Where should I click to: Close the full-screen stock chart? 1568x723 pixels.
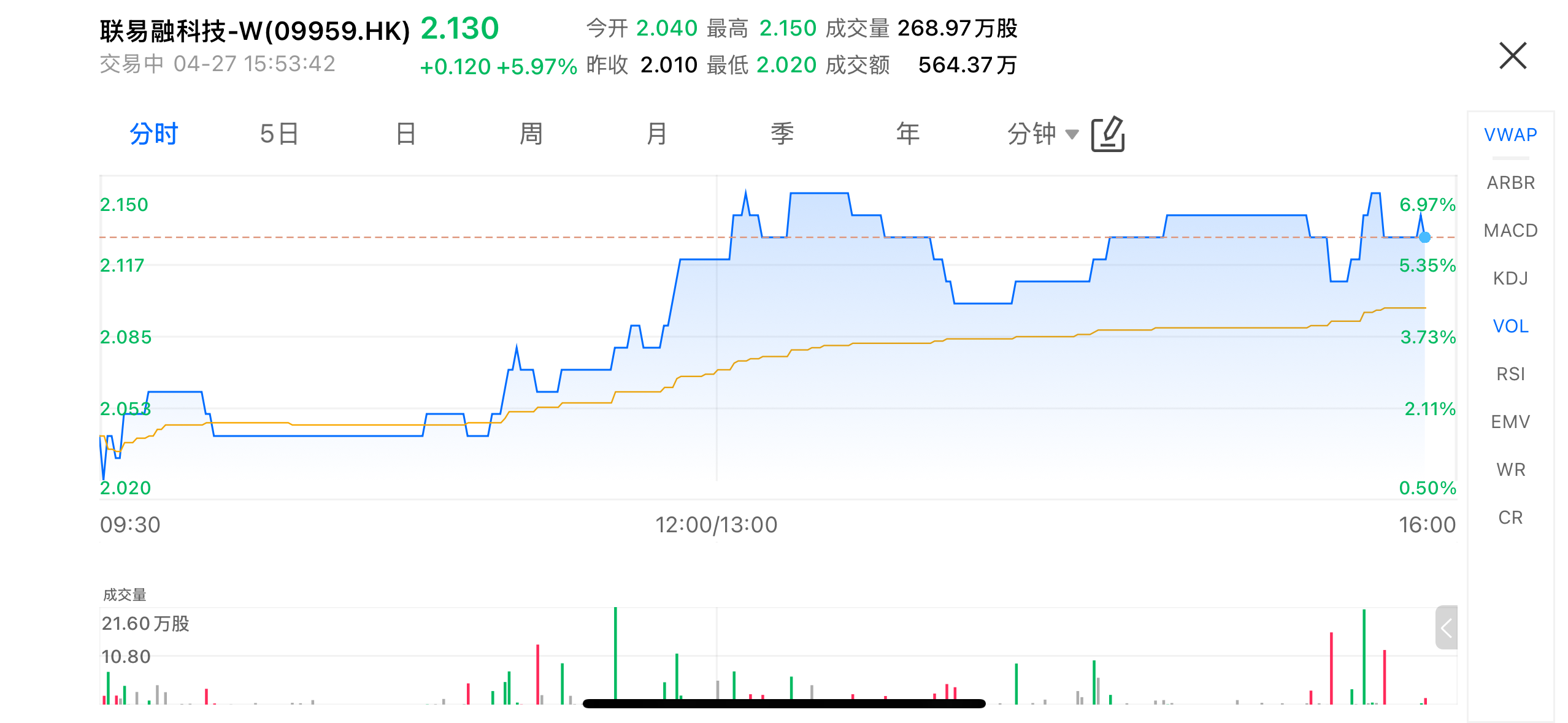pos(1512,56)
